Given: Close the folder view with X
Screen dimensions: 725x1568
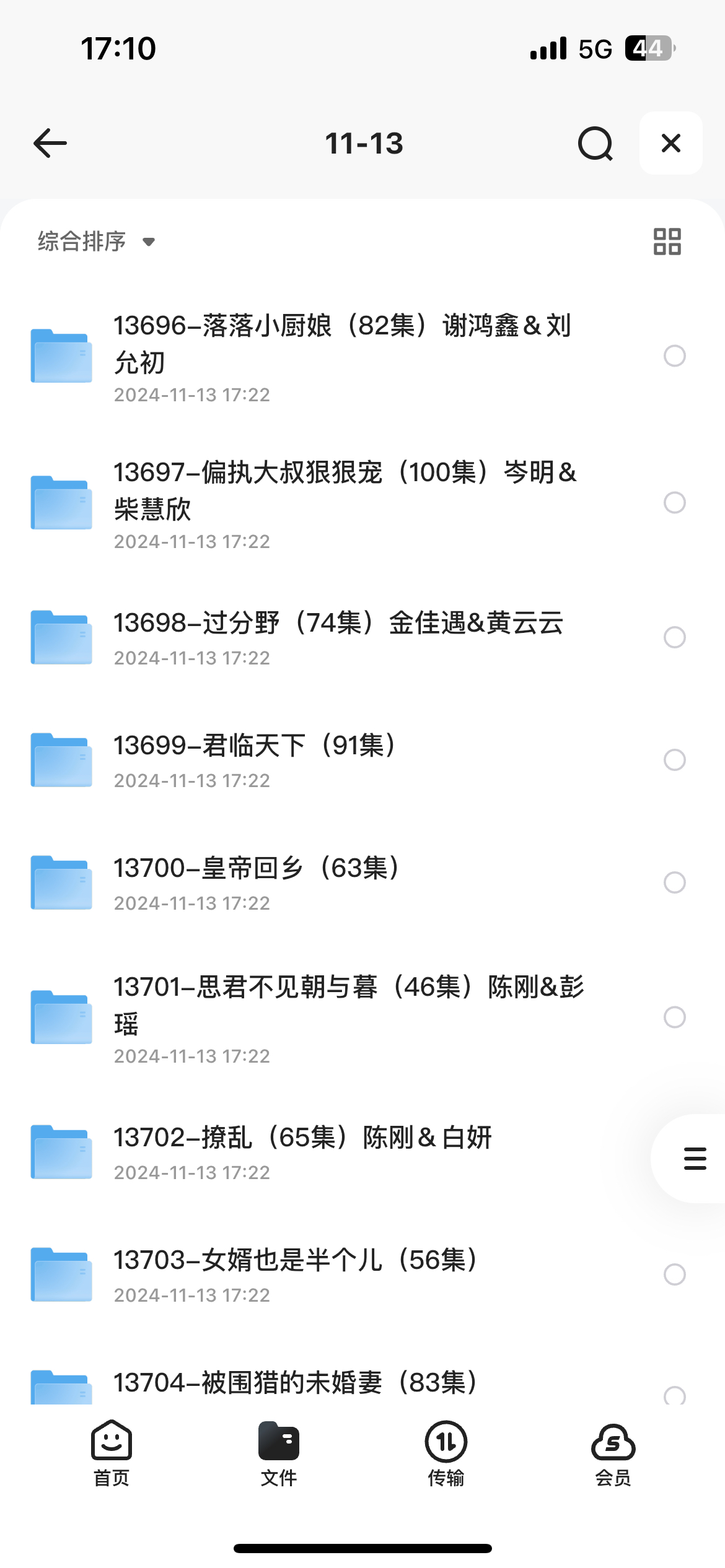Looking at the screenshot, I should click(670, 143).
